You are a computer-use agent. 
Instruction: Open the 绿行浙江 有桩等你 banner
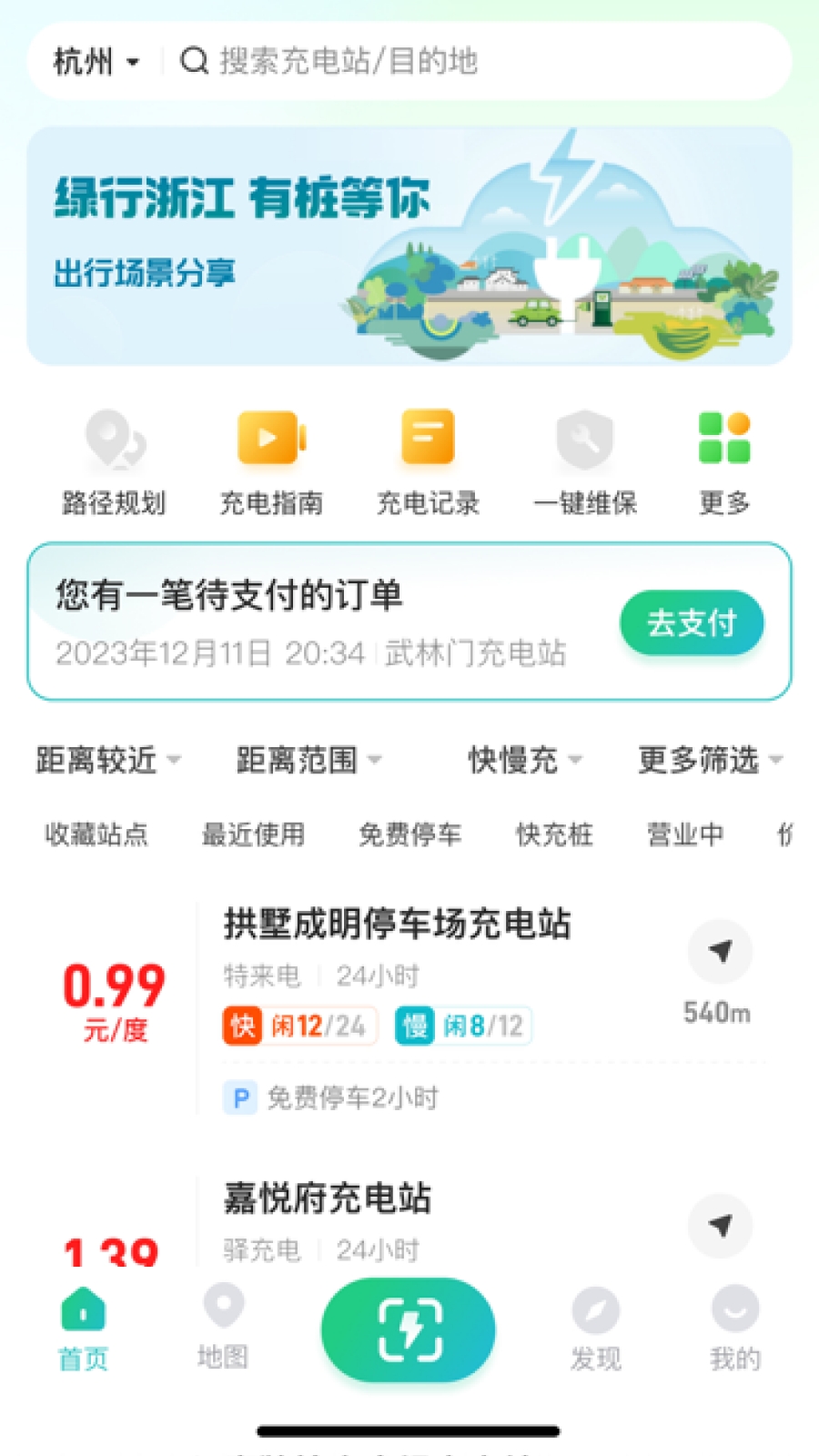coord(409,246)
